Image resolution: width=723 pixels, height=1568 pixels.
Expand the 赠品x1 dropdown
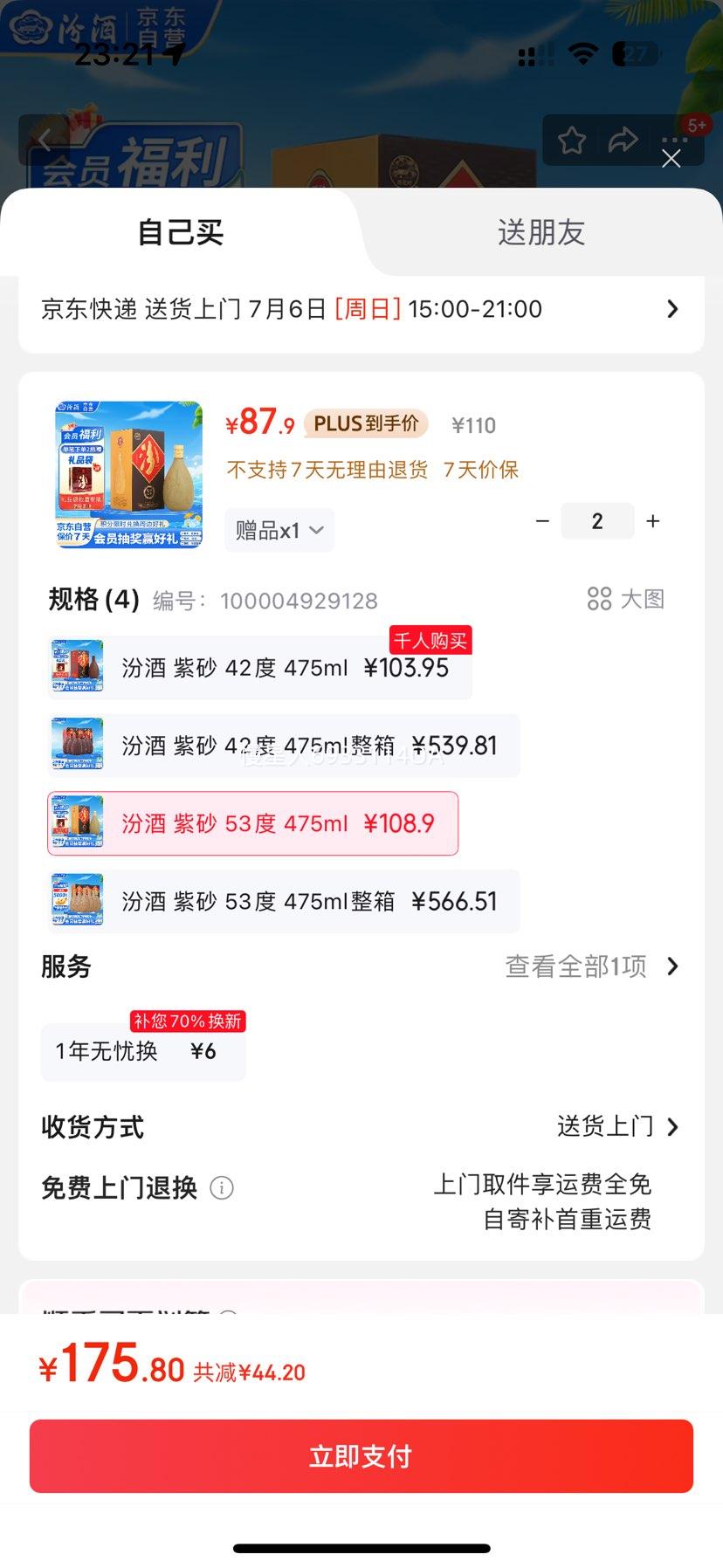click(279, 530)
